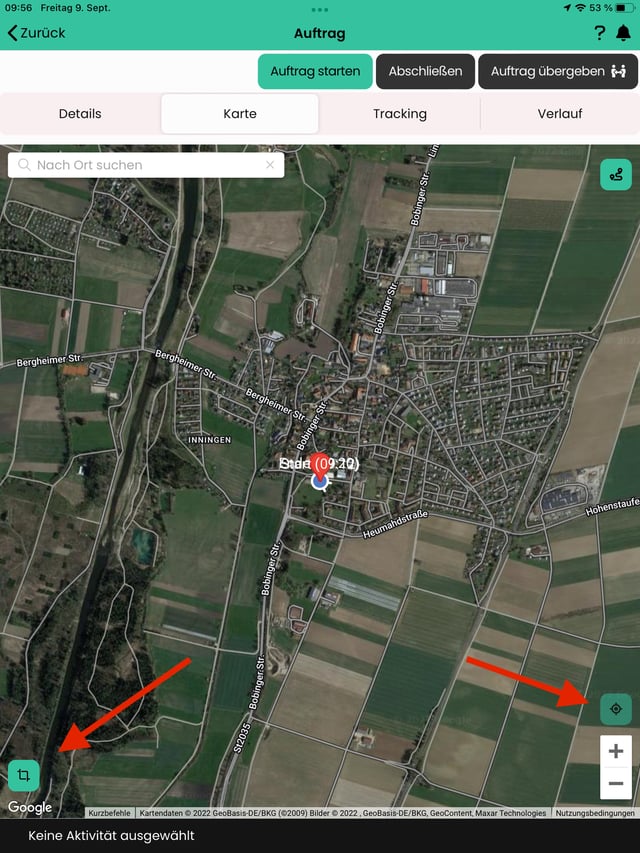Open the Verlauf tab
Image resolution: width=640 pixels, height=853 pixels.
click(560, 114)
